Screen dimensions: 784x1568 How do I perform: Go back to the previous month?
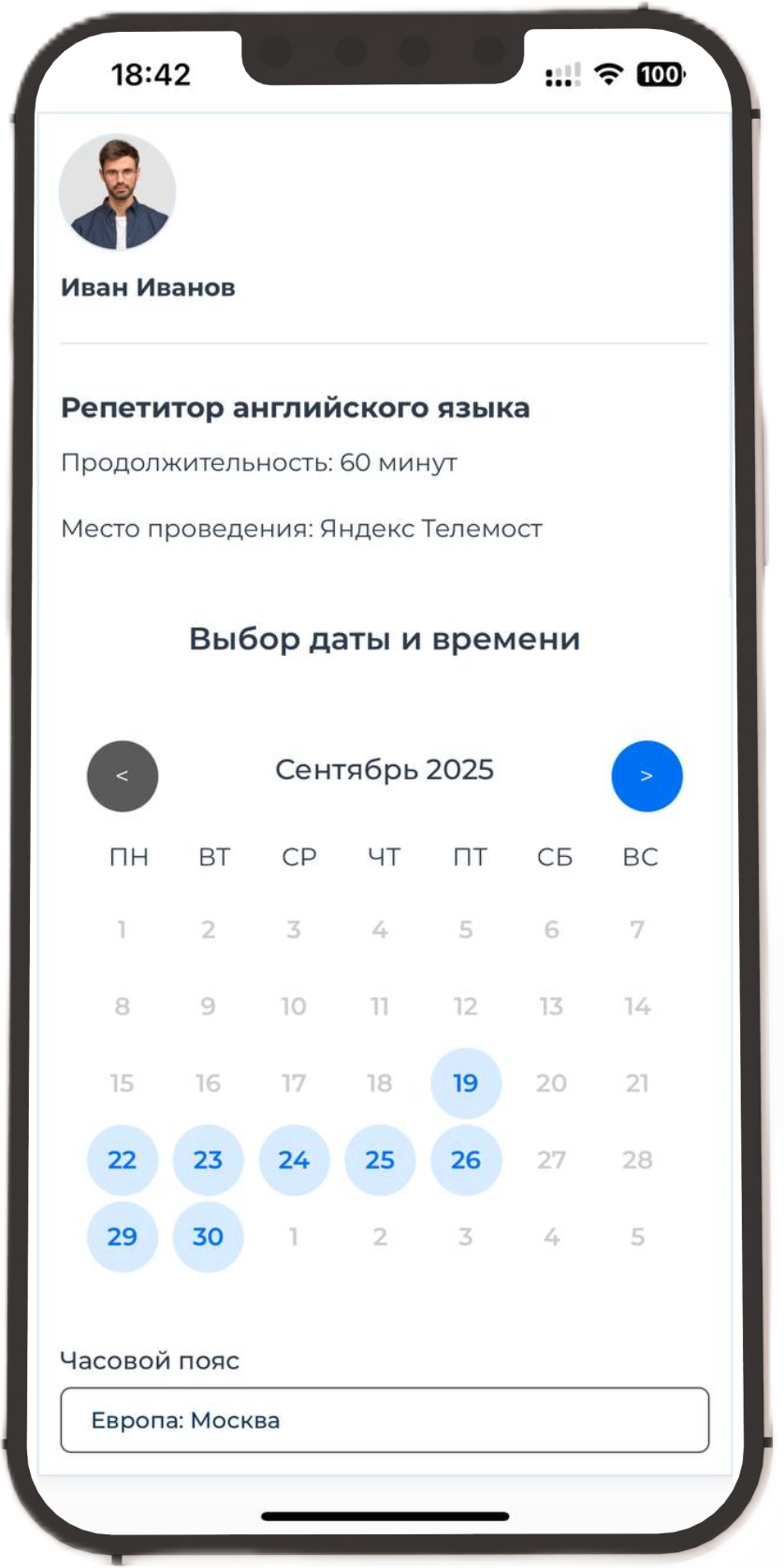(123, 776)
